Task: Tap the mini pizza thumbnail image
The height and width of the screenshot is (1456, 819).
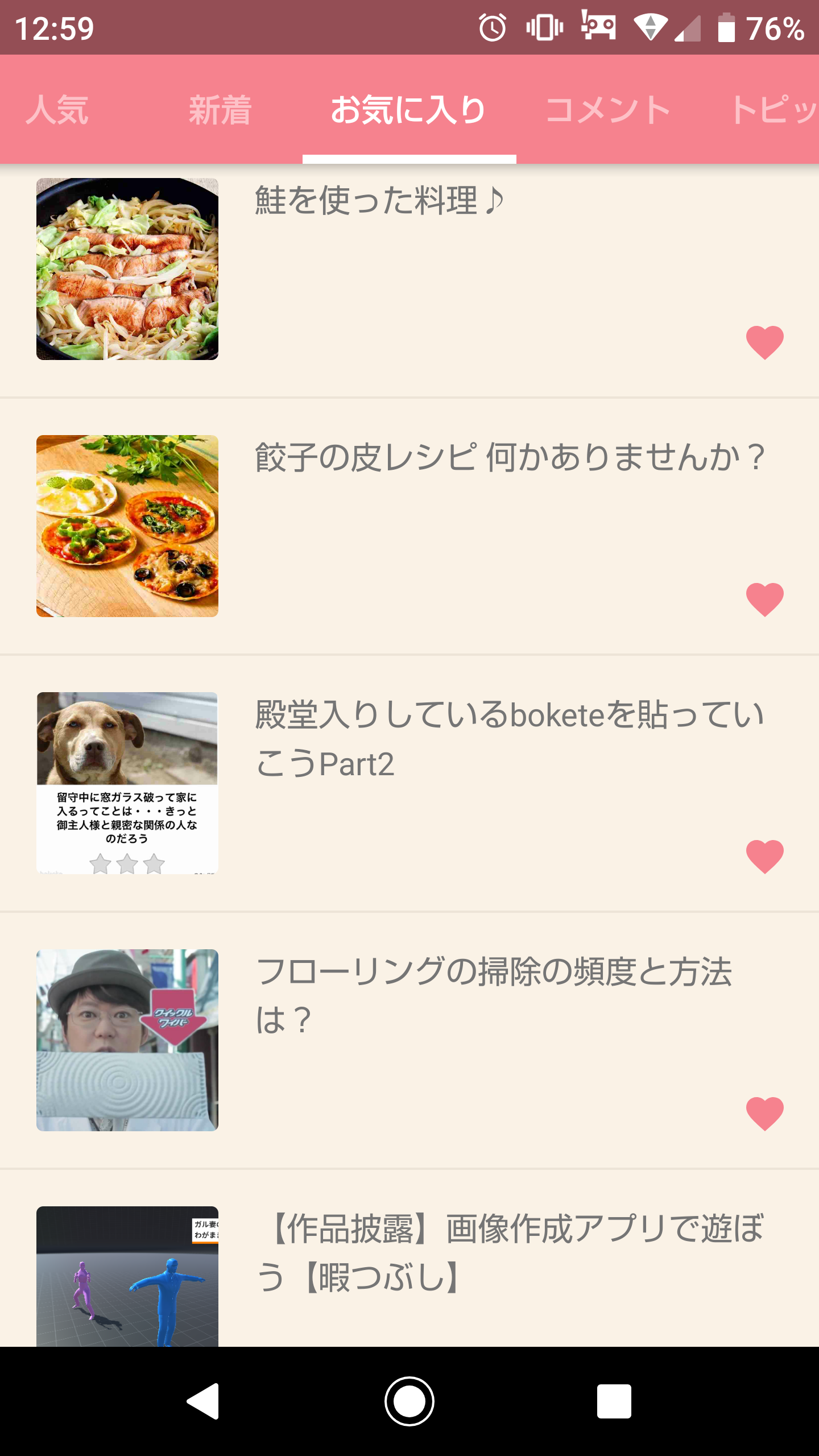Action: click(x=127, y=526)
